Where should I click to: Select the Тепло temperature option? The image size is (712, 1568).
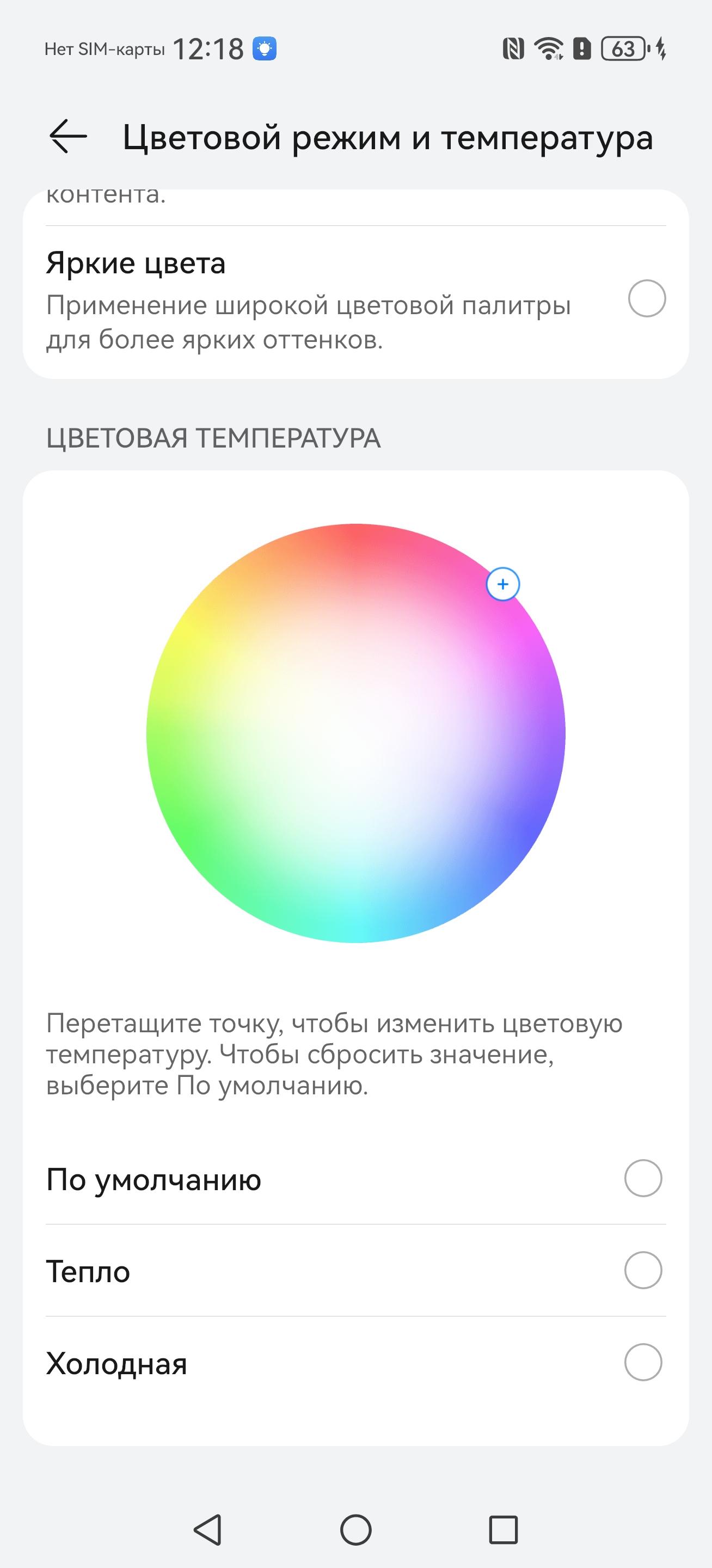click(x=356, y=1270)
